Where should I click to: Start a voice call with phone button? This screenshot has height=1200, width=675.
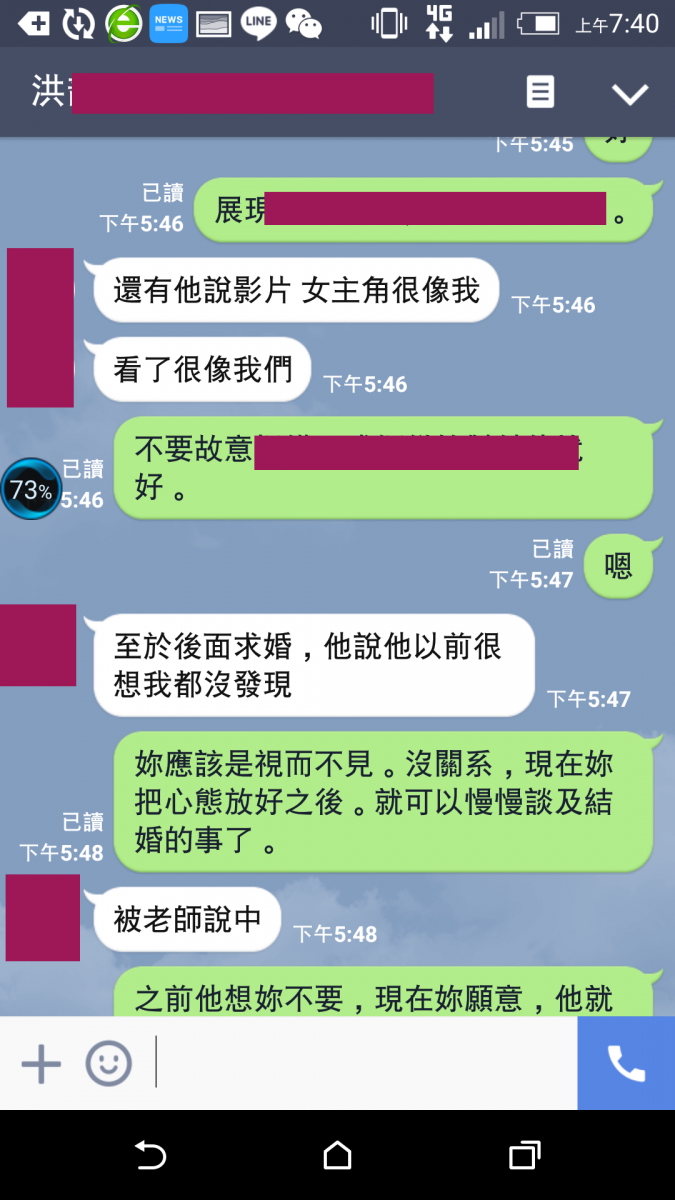pos(626,1063)
